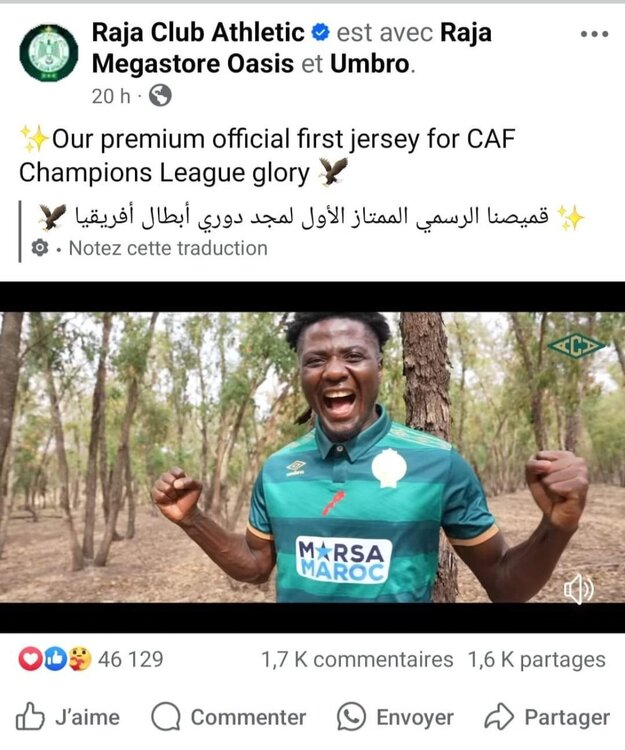Open the 1,7 K commentaires
This screenshot has height=750, width=625.
(356, 659)
